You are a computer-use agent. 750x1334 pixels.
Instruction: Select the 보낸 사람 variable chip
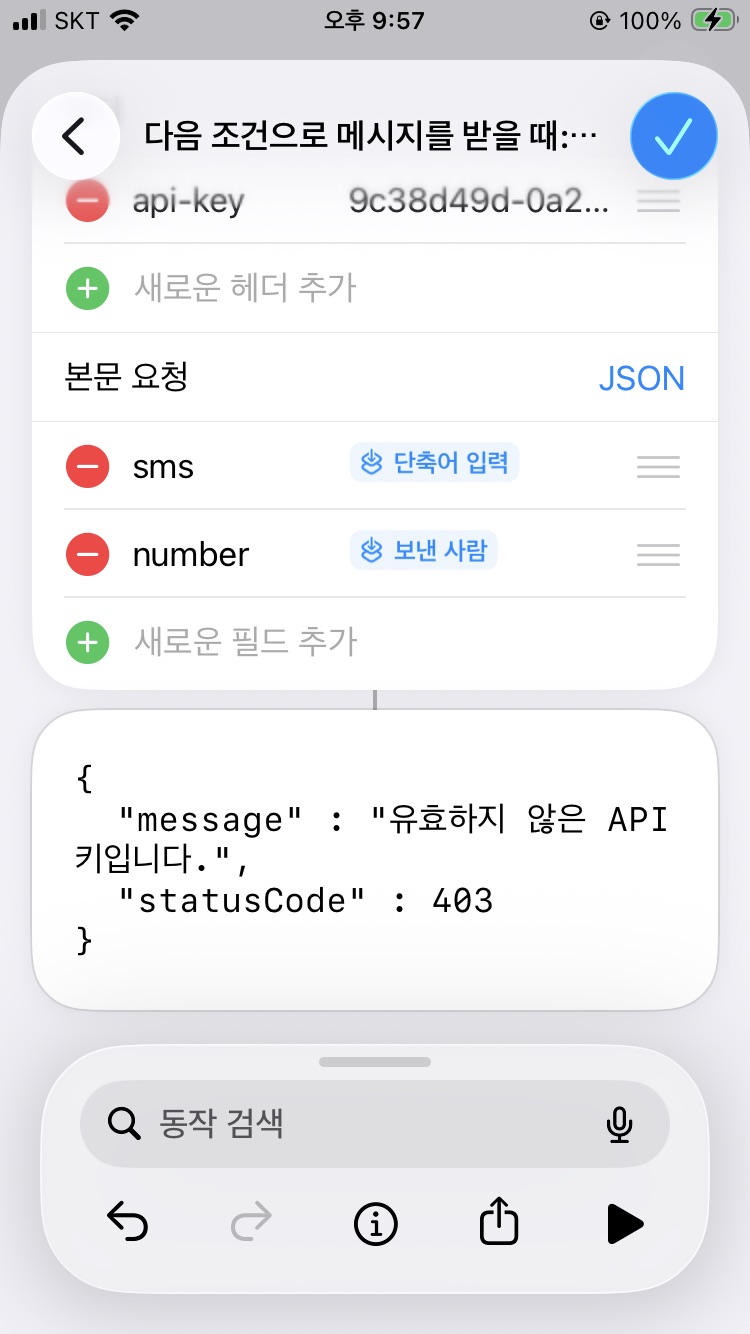tap(423, 551)
